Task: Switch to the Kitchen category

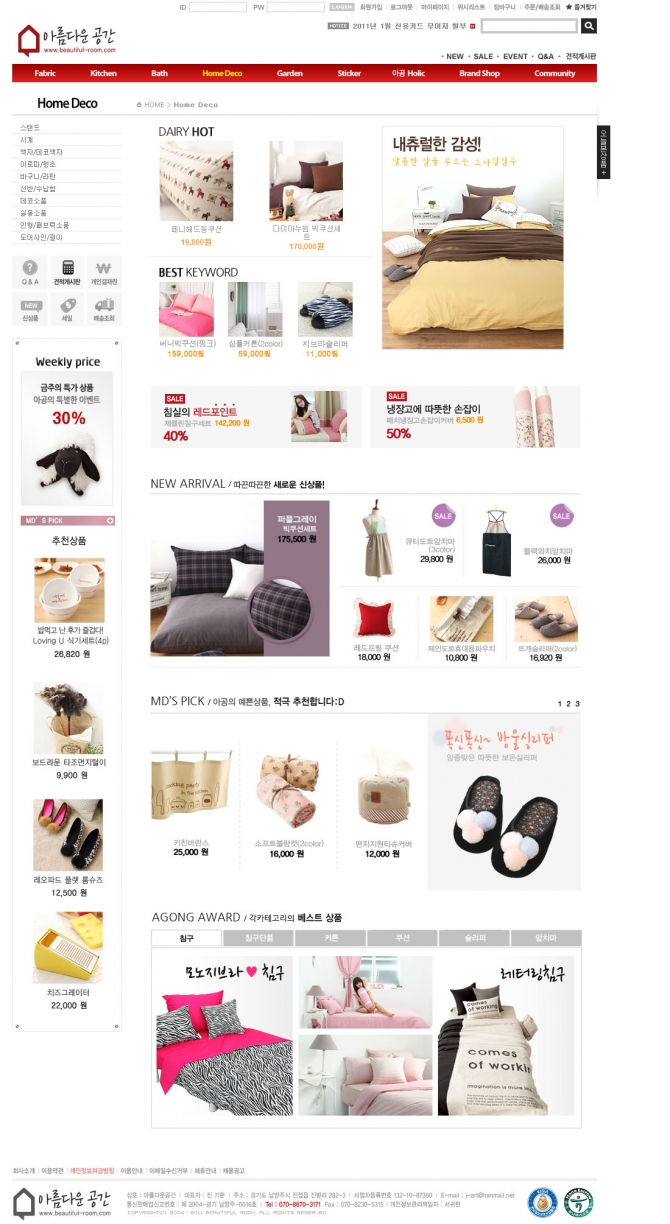Action: tap(103, 73)
